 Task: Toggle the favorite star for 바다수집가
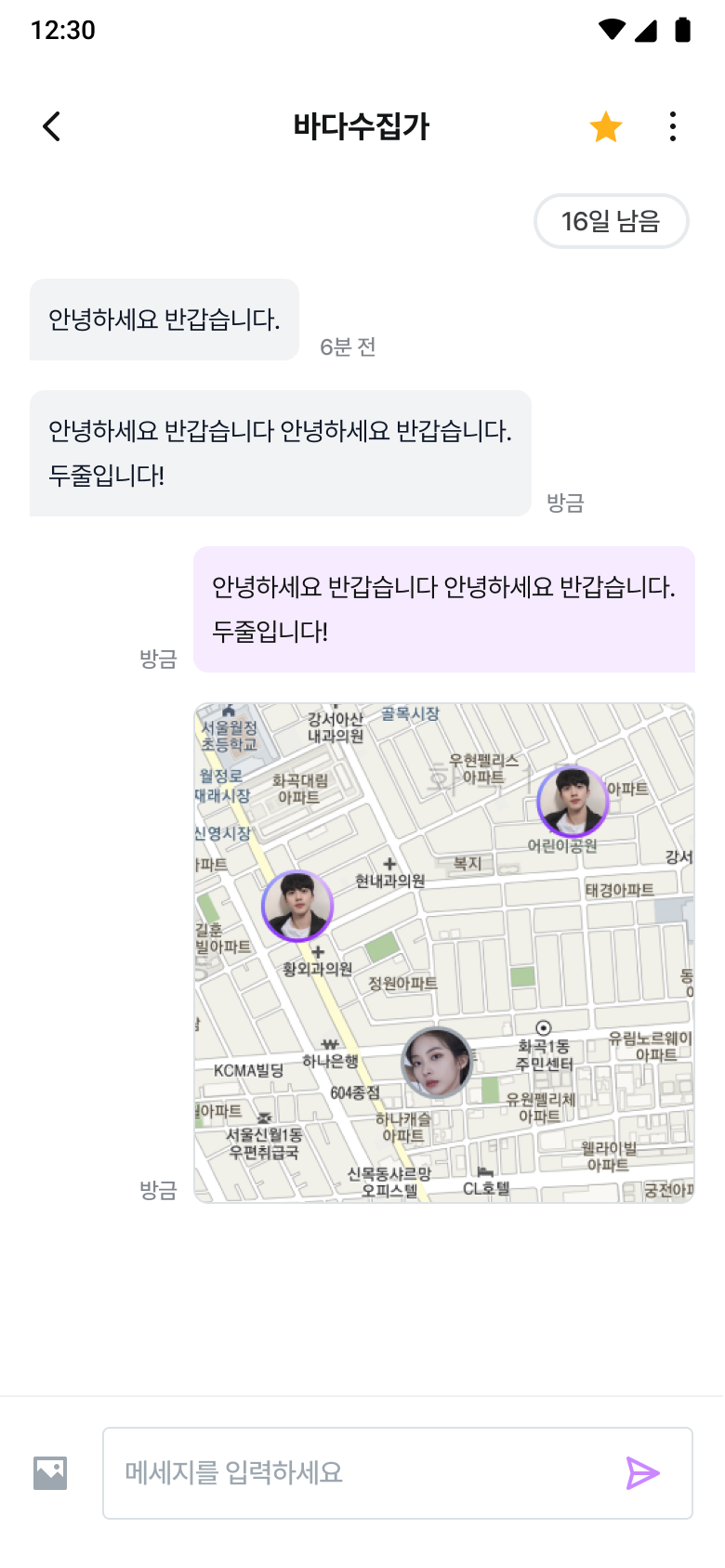click(x=605, y=126)
